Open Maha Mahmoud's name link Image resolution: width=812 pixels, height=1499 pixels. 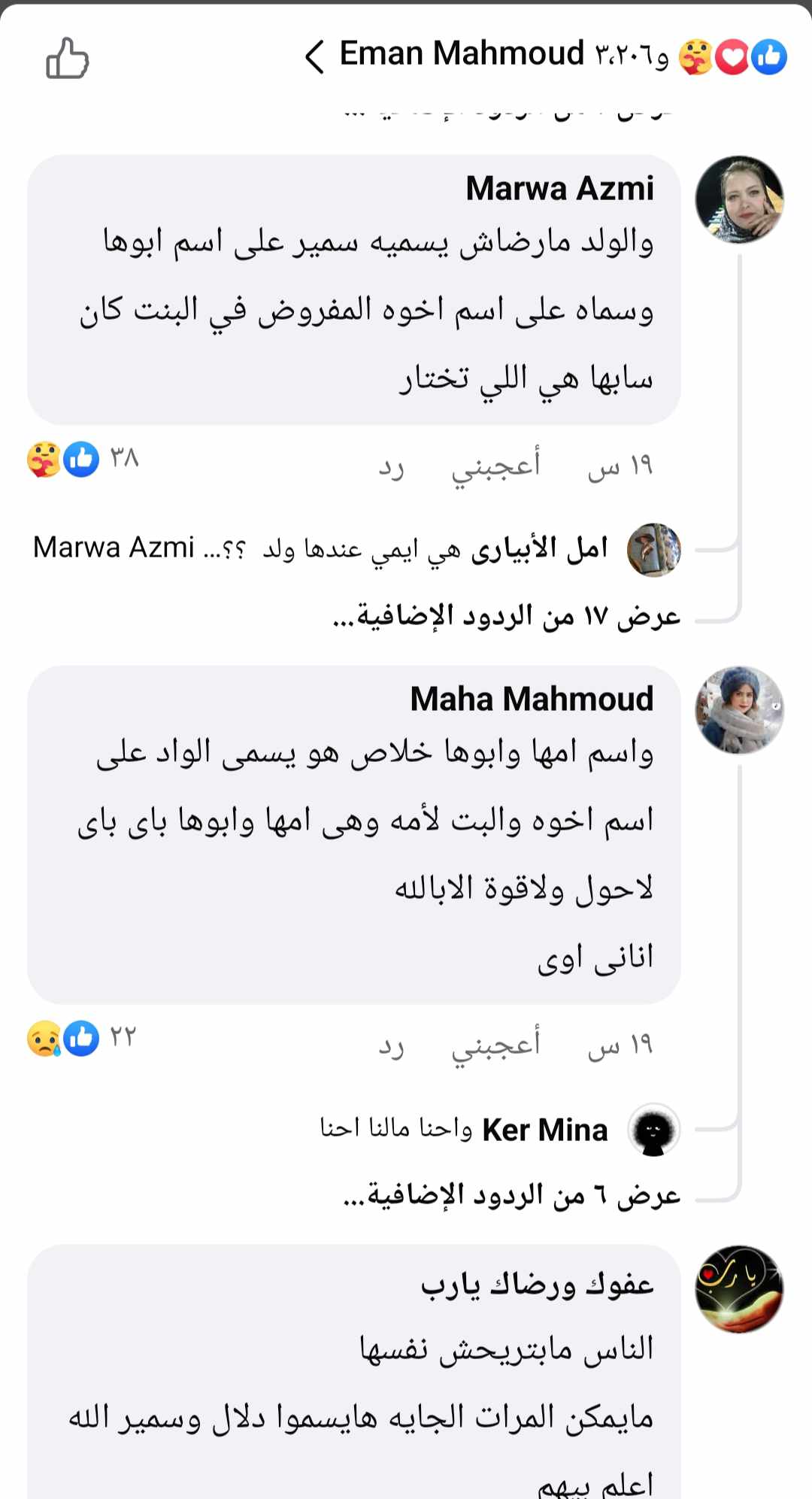pos(532,699)
